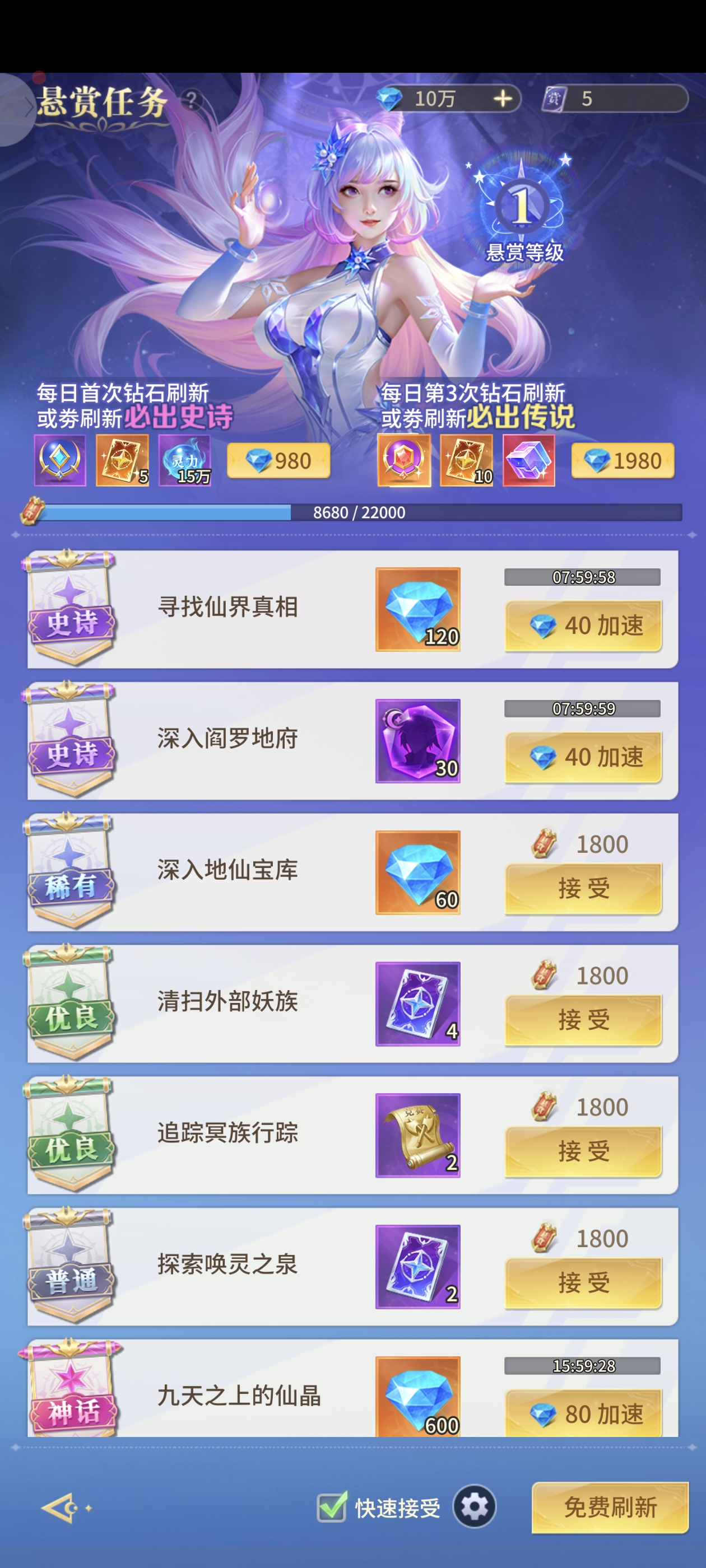Open the help question mark beside 悬赏任务

coord(191,100)
